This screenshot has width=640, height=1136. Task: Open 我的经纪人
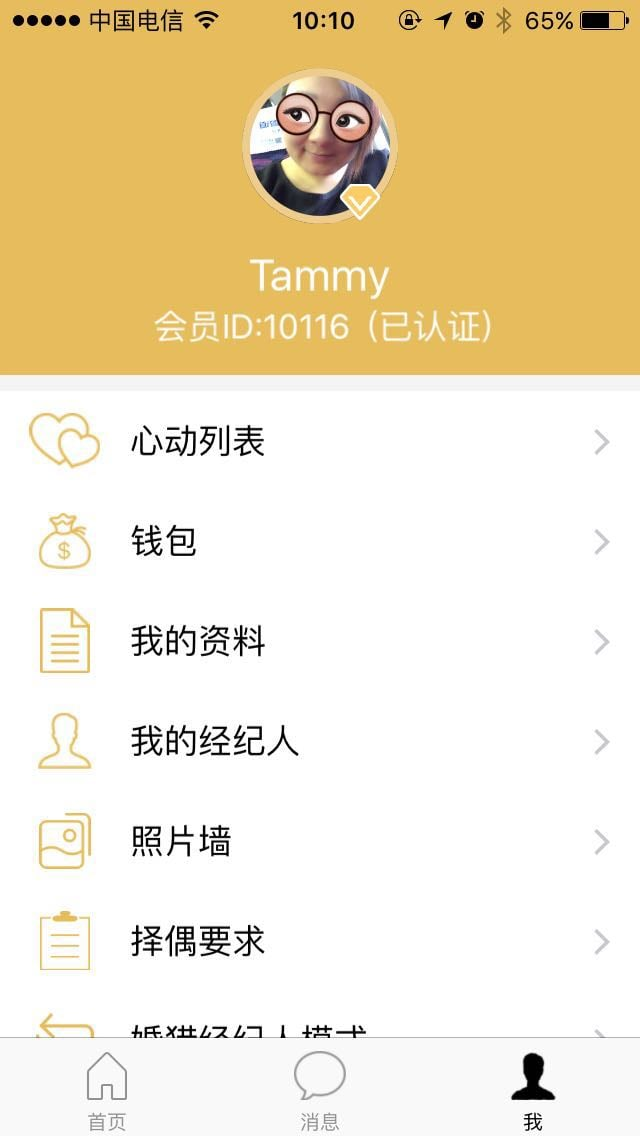320,741
